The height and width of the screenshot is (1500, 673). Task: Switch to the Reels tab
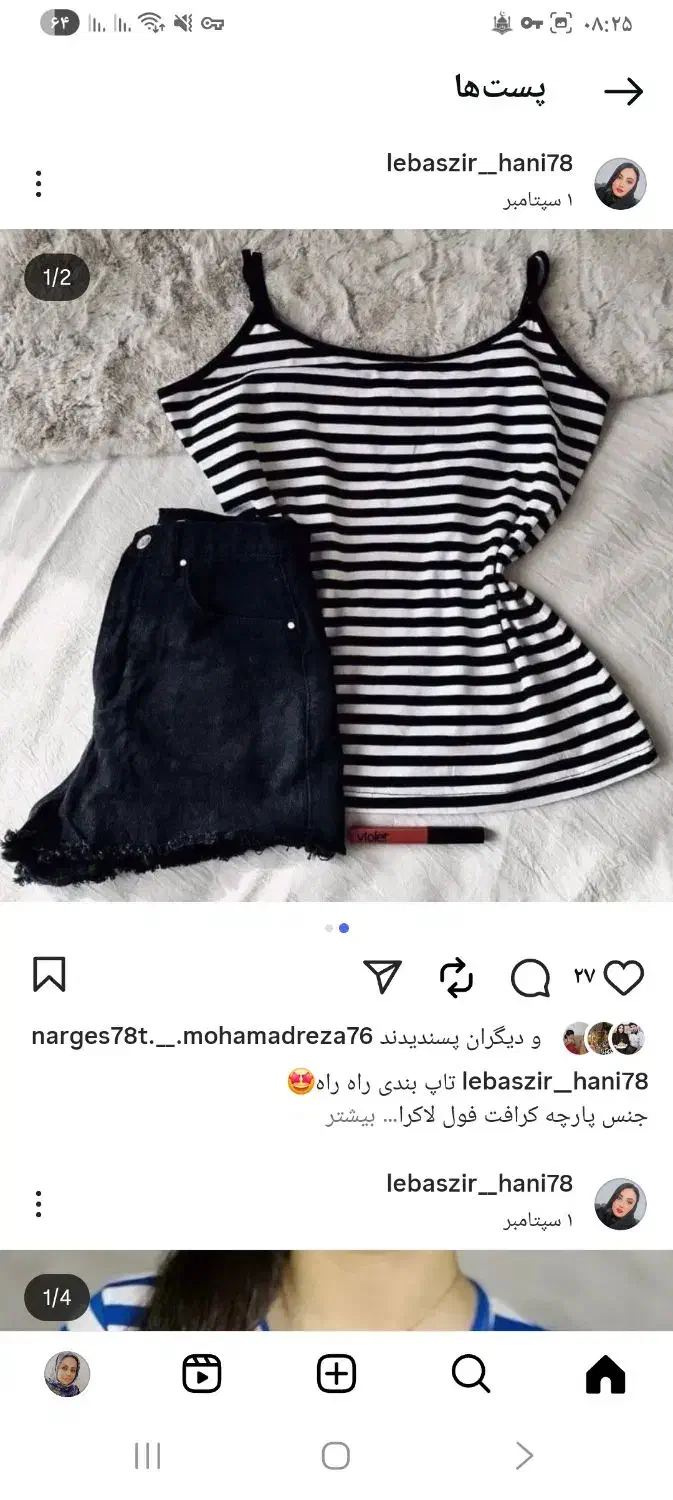pos(202,1375)
